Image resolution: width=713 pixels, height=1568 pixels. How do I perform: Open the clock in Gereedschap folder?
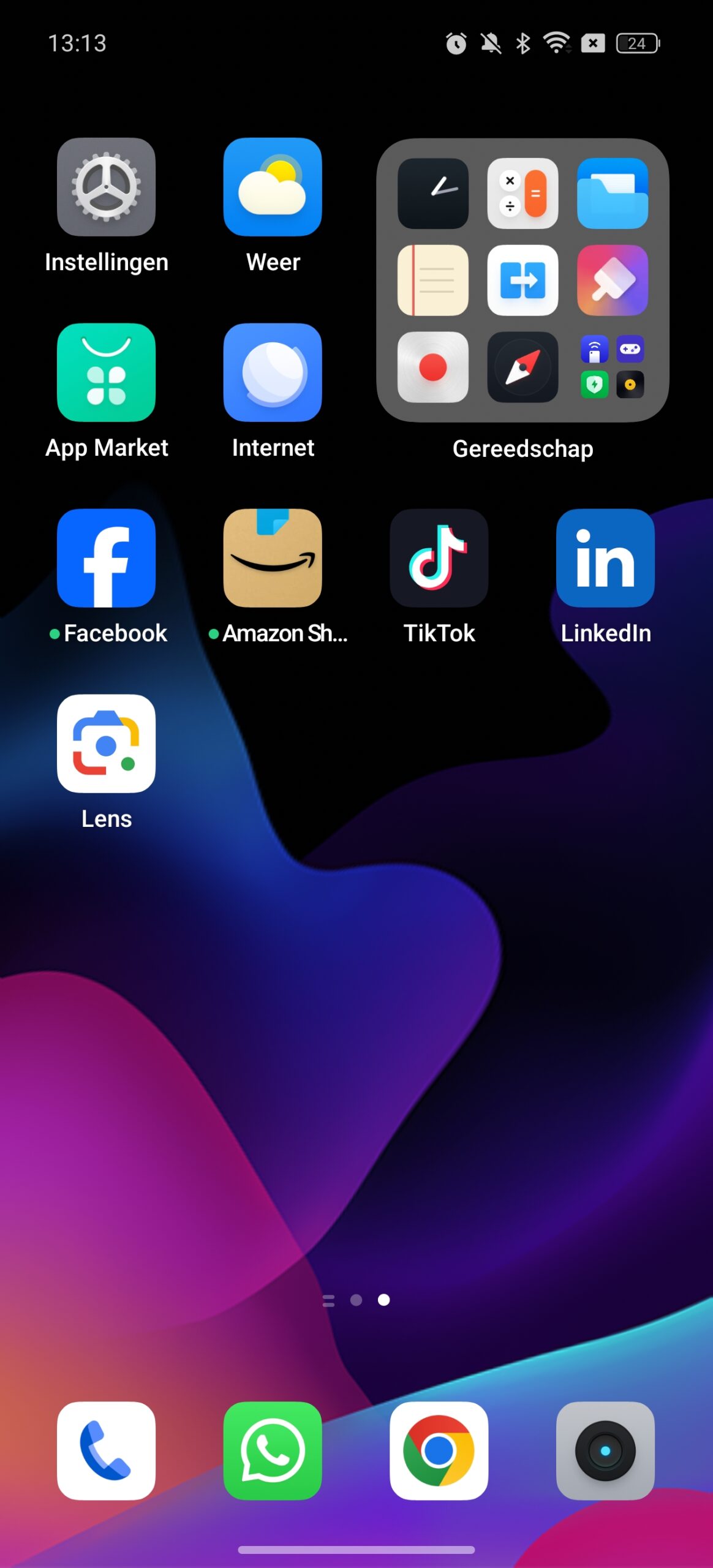(x=433, y=194)
